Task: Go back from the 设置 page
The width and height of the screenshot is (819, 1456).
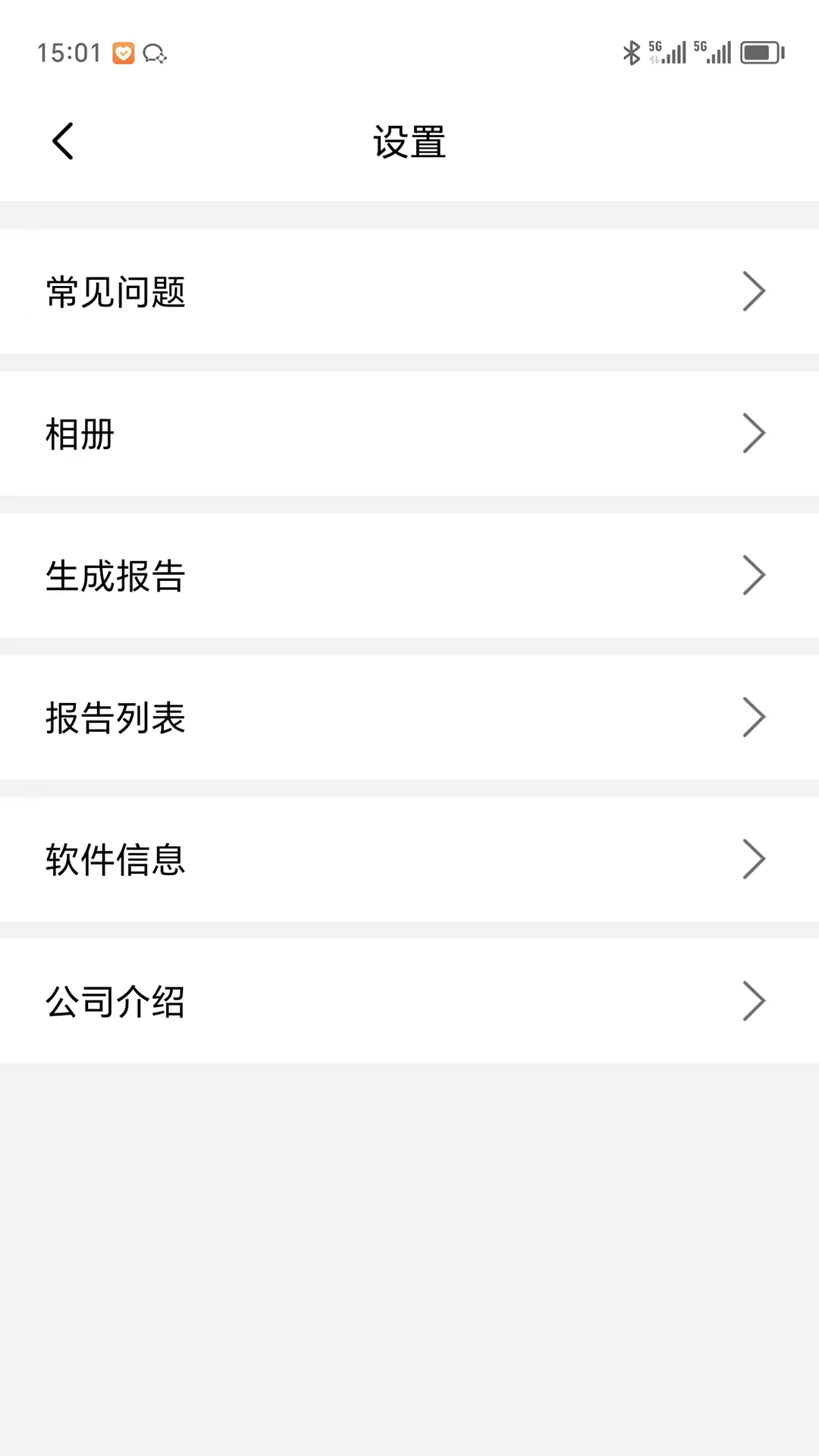Action: (63, 141)
